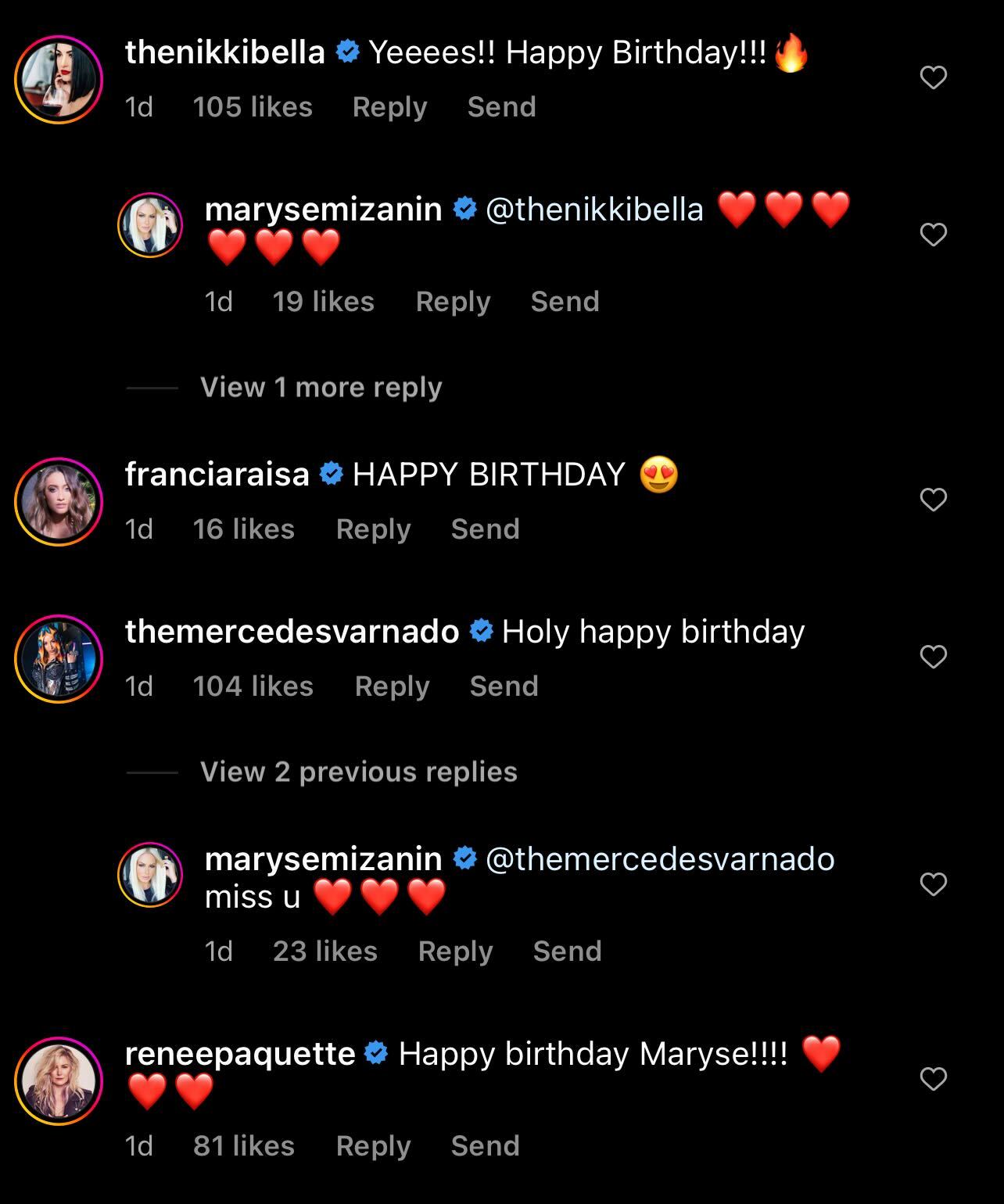Like franciaraisa's HAPPY BIRTHDAY comment
The image size is (1004, 1204).
coord(933,500)
